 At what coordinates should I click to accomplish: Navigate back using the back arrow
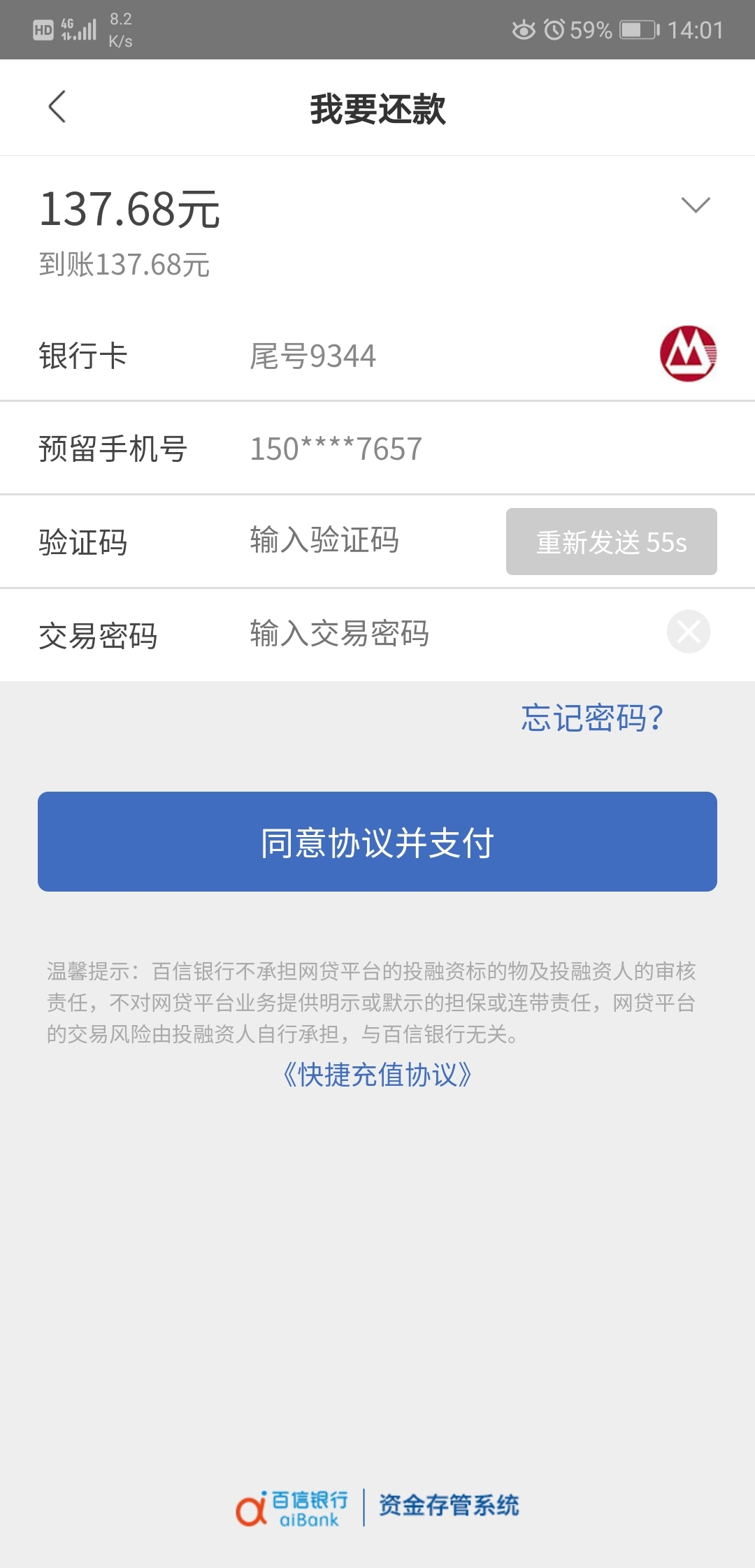pos(57,108)
